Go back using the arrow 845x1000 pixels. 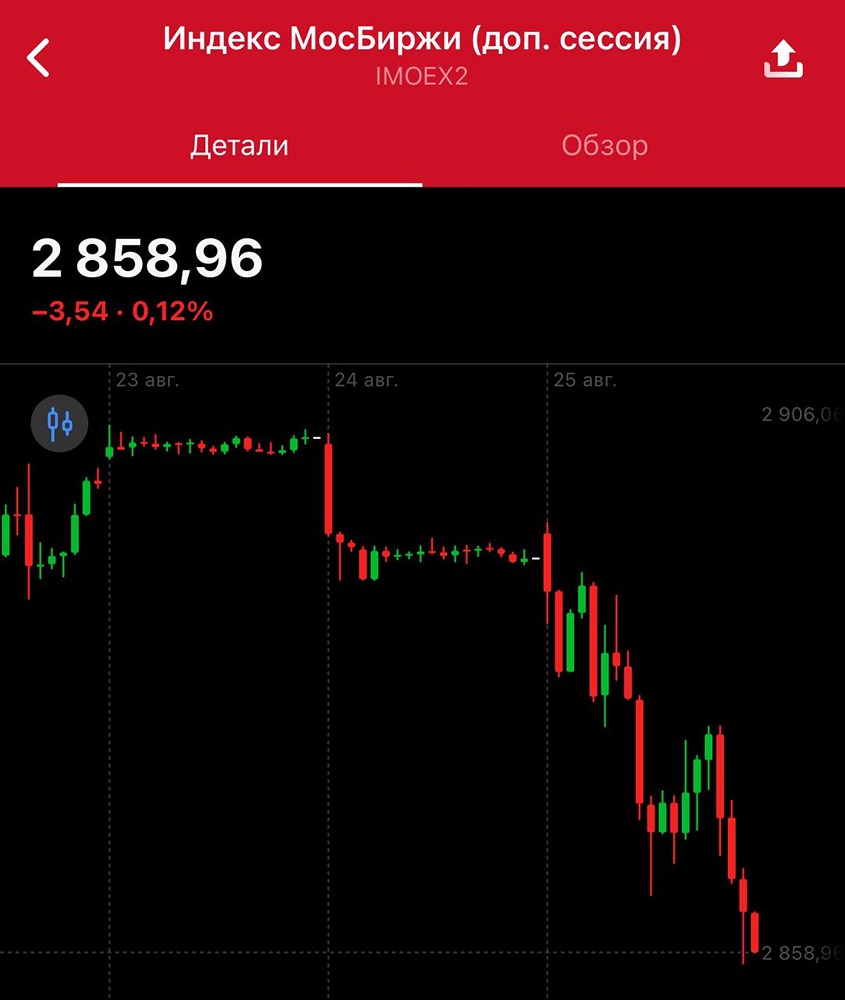[38, 58]
